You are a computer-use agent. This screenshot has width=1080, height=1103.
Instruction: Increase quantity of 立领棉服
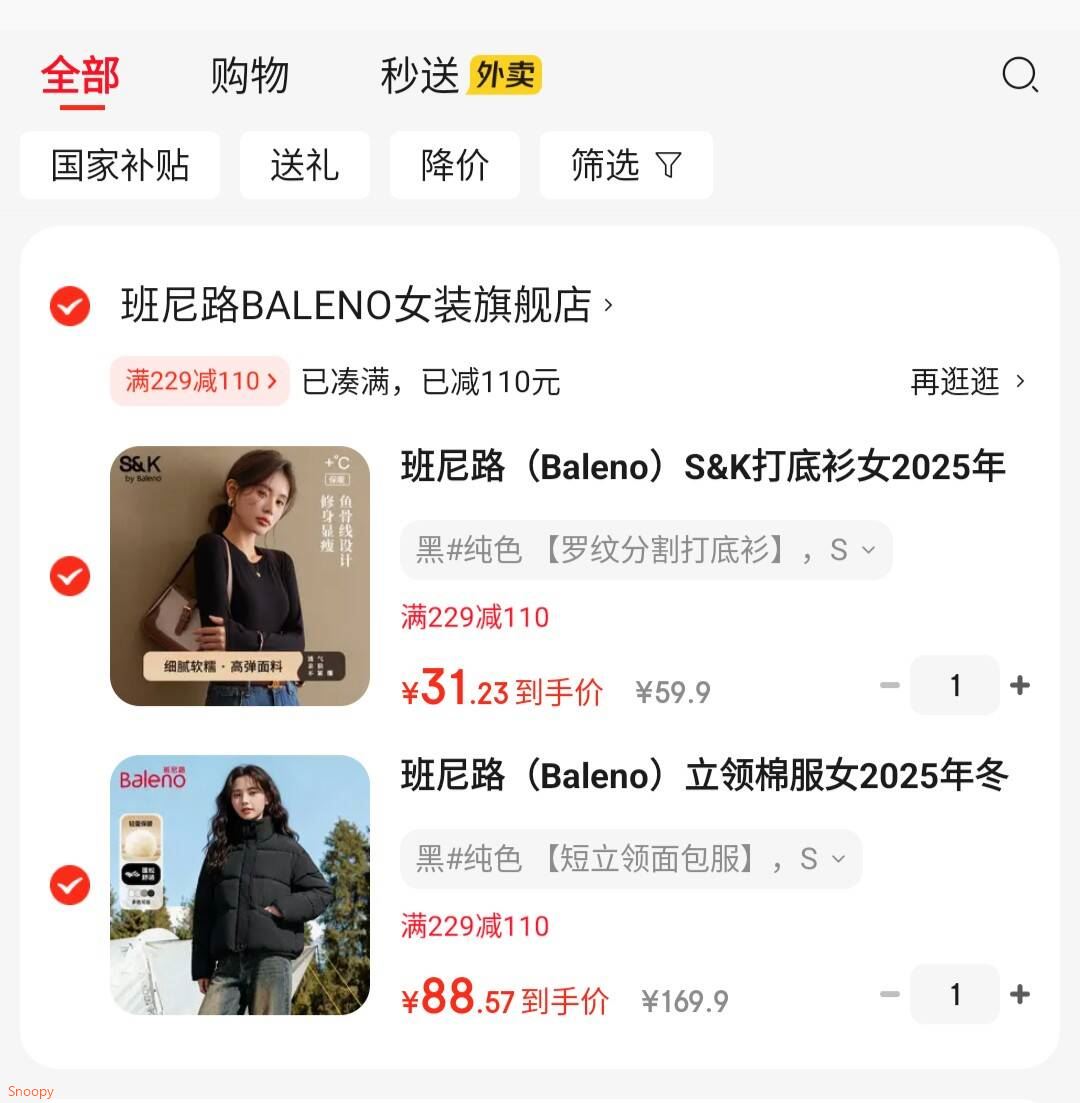1020,995
